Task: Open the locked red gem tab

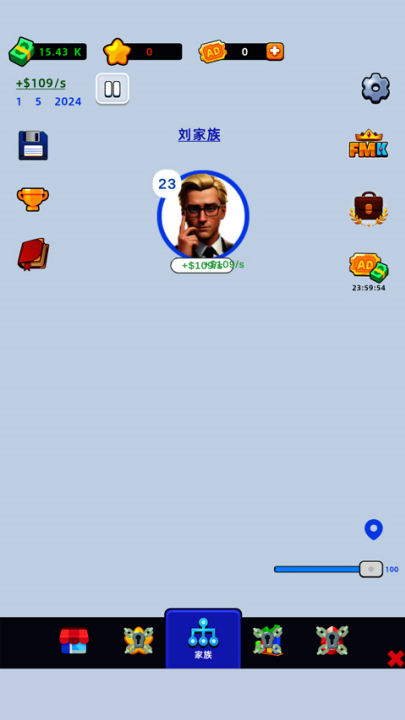Action: click(x=332, y=640)
